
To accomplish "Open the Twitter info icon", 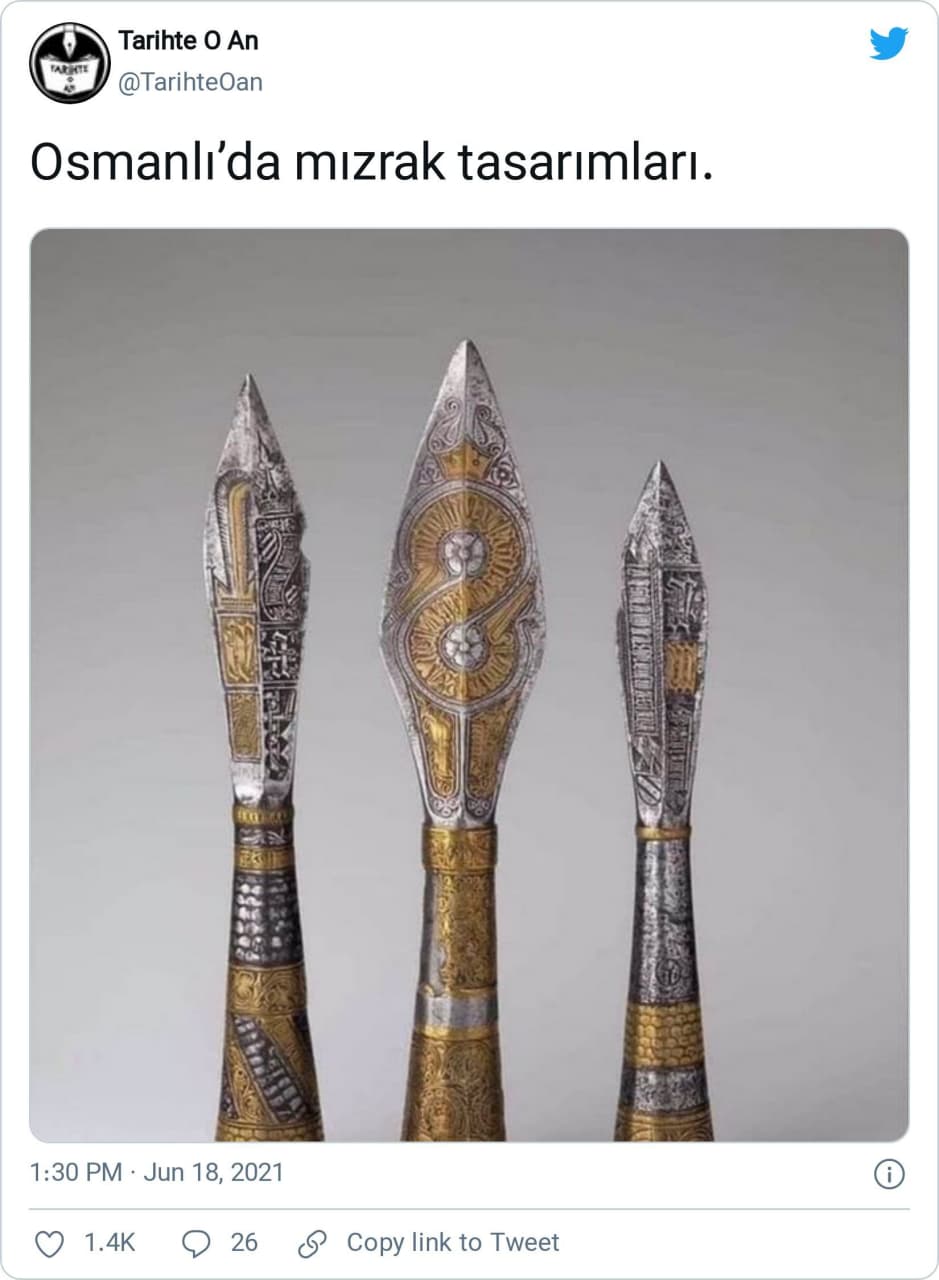I will click(x=889, y=1173).
